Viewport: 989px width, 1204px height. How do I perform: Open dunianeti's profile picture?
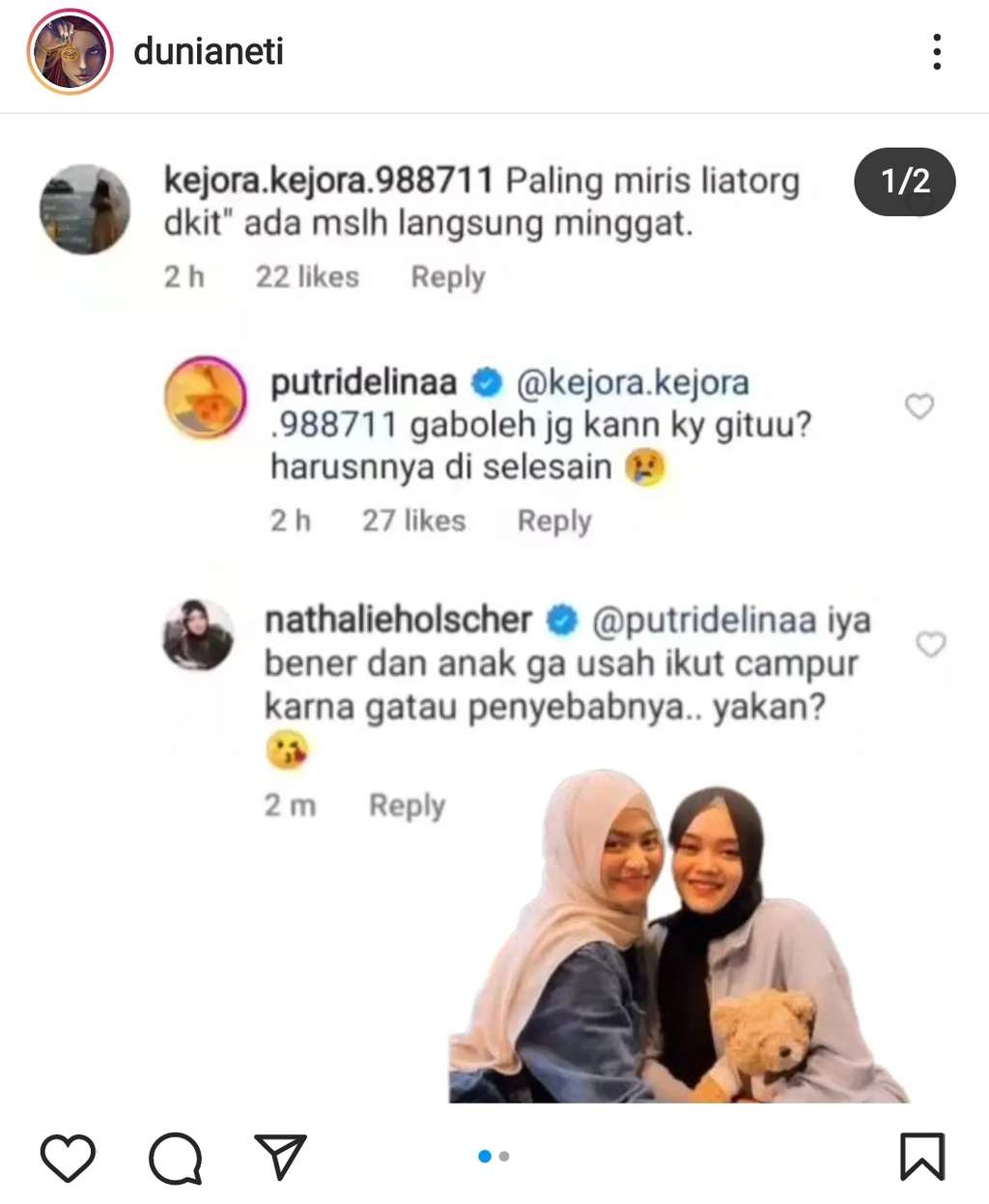(x=70, y=52)
